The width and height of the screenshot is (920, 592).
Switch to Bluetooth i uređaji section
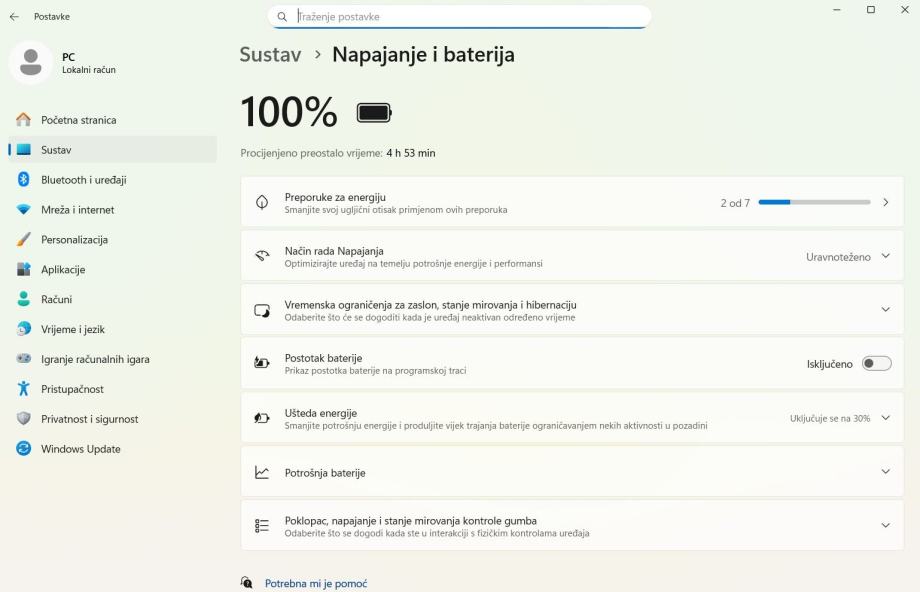83,180
